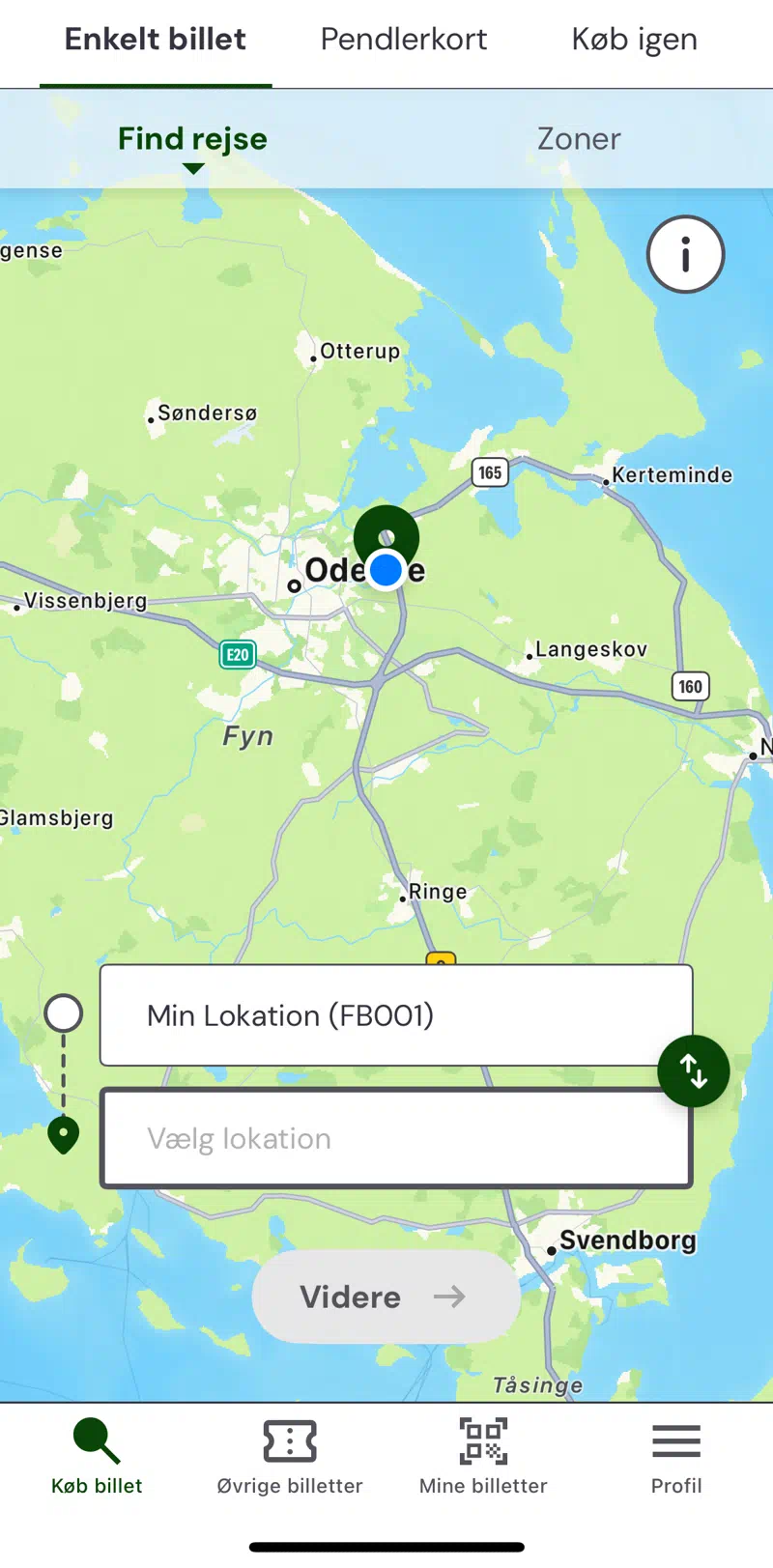Switch to the Zoner view
This screenshot has height=1568, width=773.
579,139
